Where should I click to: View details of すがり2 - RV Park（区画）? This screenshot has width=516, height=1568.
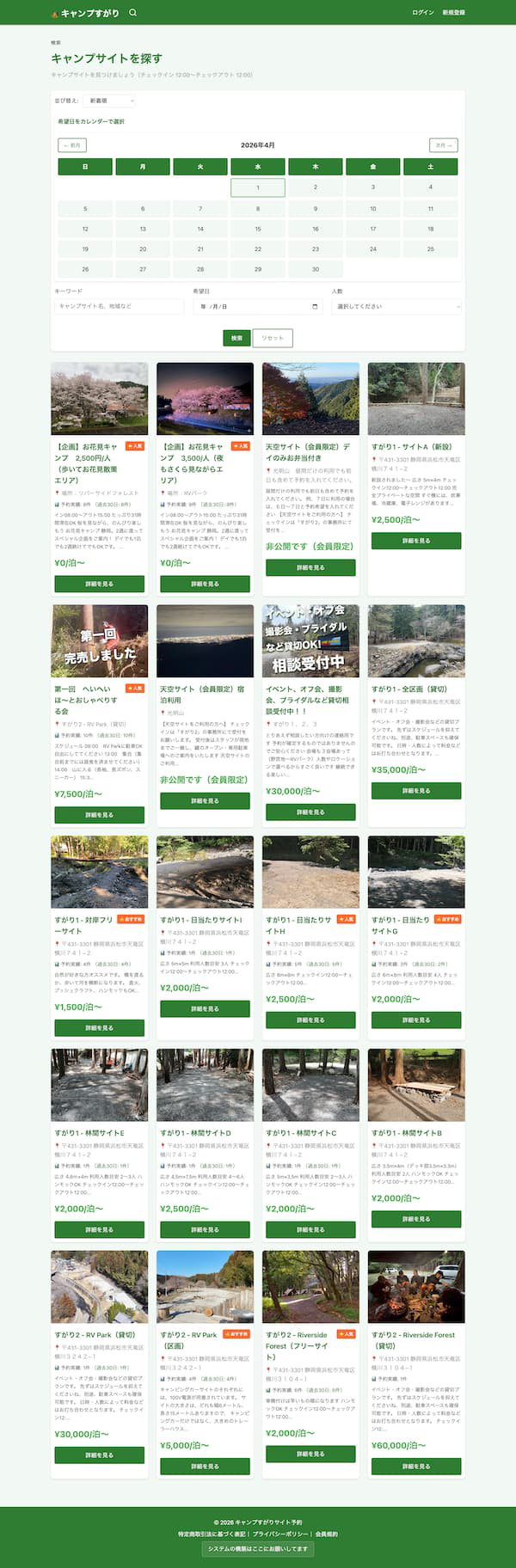click(205, 1467)
